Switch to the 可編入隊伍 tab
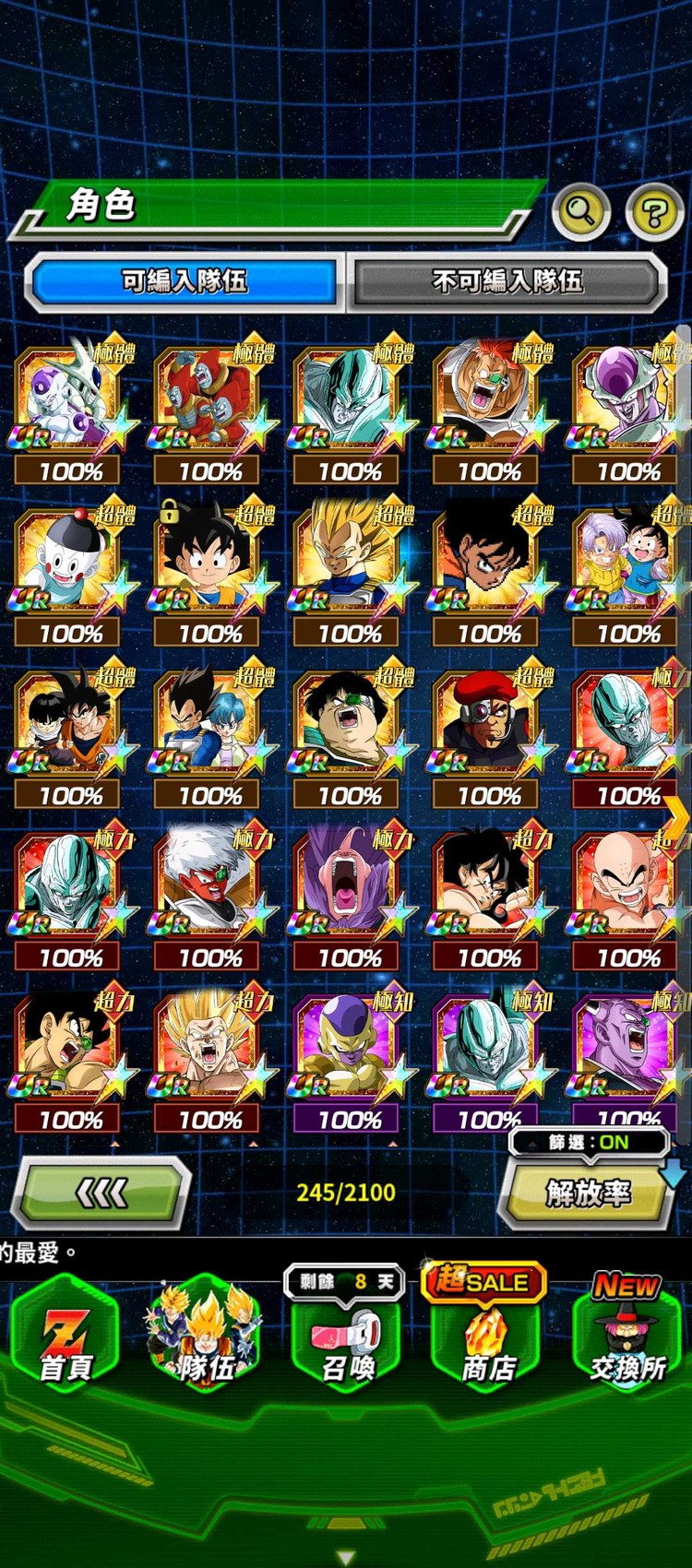Screen dimensions: 692x1568 (185, 280)
